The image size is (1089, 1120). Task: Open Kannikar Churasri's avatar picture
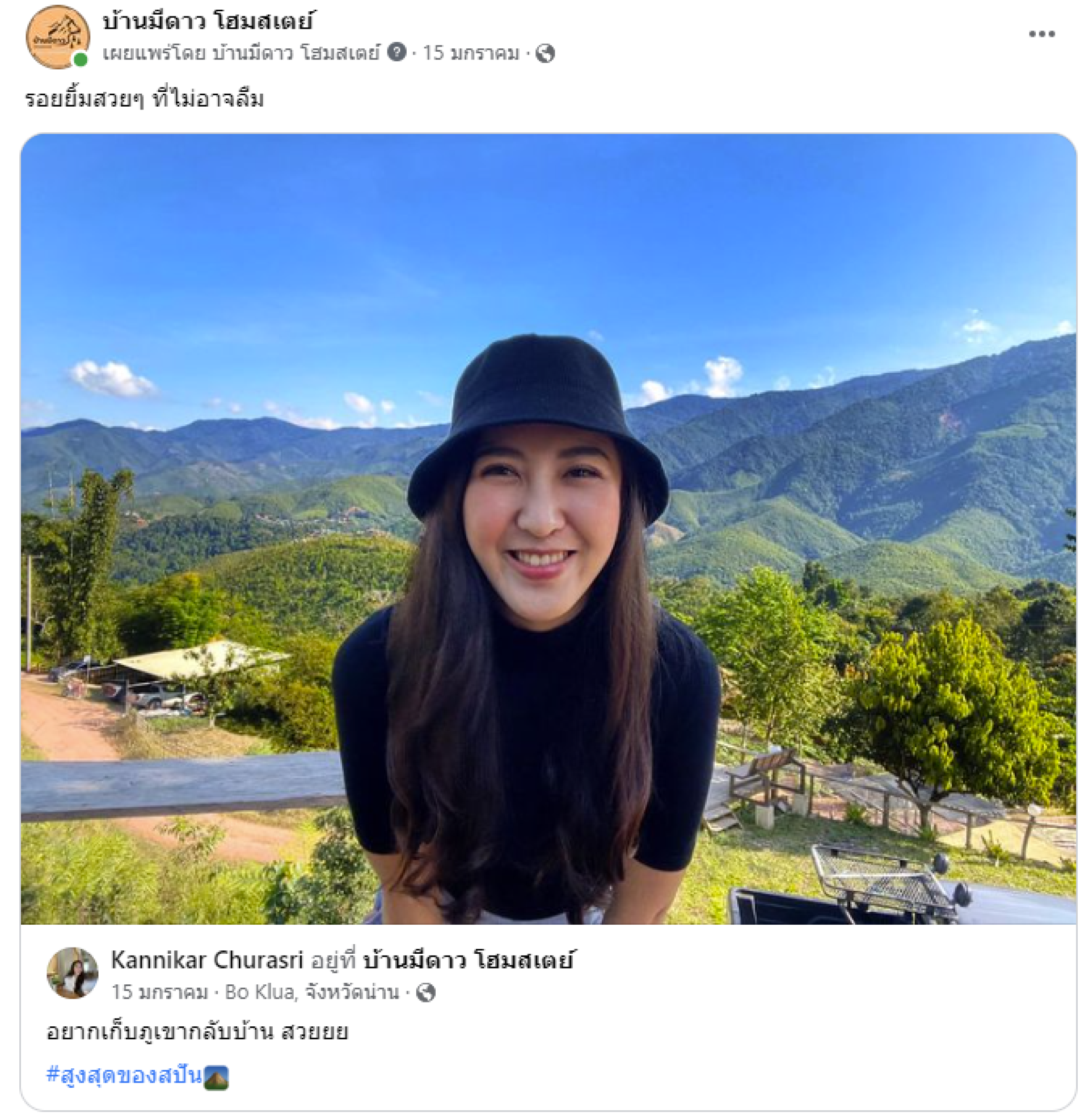point(72,972)
